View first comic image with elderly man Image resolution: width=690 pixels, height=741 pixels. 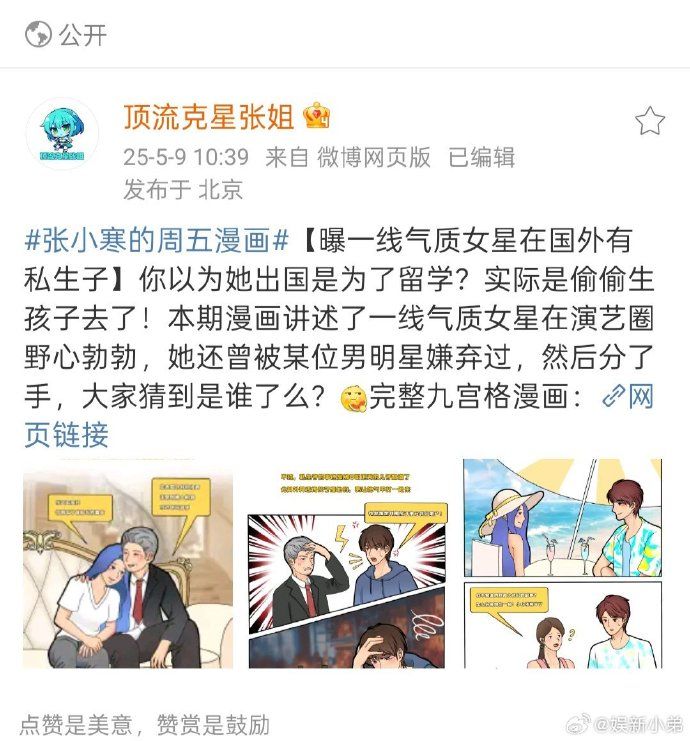tap(128, 564)
